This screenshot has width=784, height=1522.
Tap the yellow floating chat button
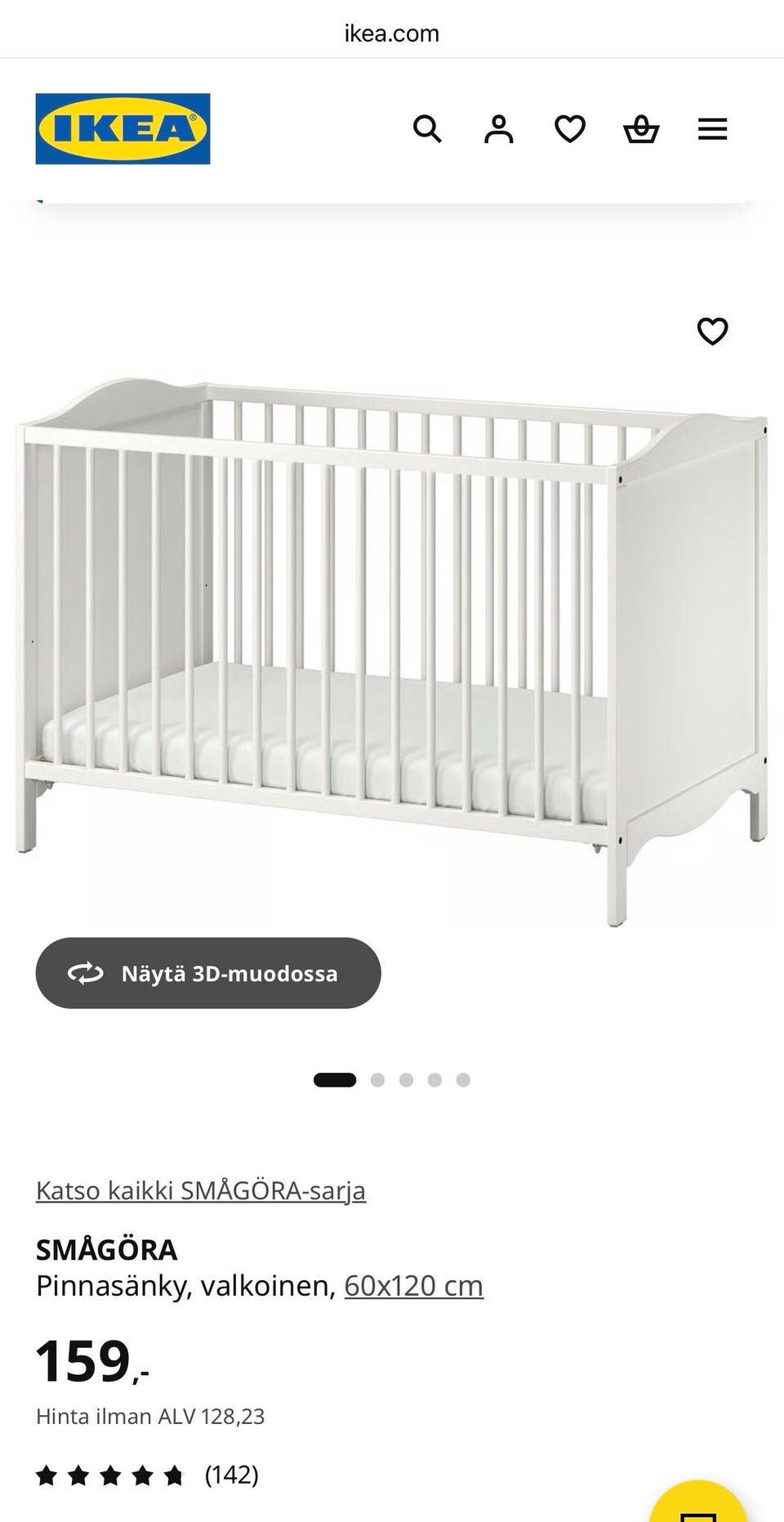click(x=698, y=1507)
